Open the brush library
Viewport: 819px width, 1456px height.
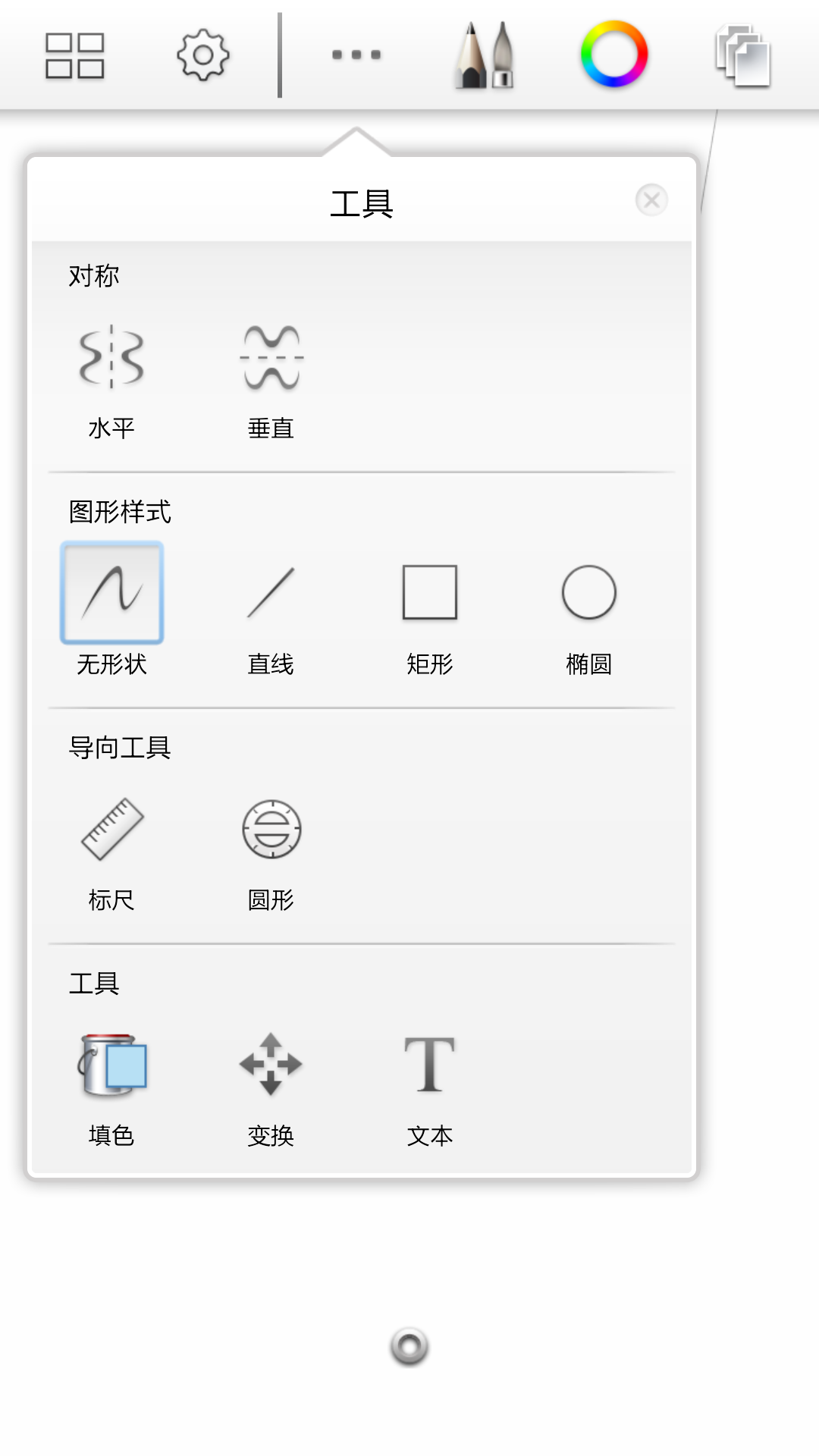point(485,55)
